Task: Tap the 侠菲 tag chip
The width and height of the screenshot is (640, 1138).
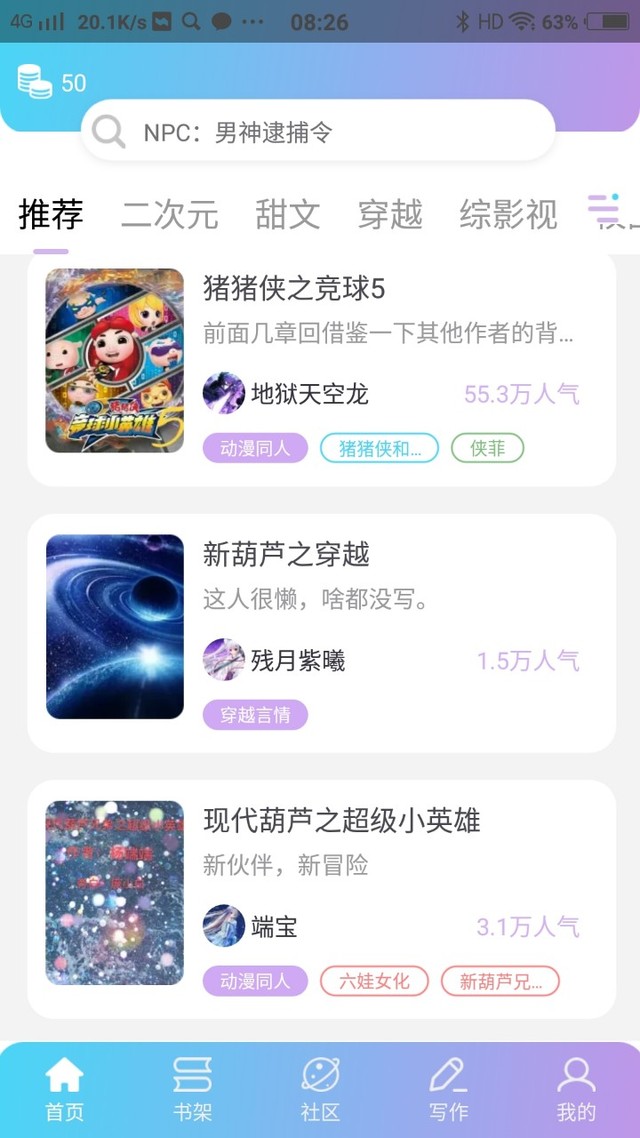Action: point(487,448)
